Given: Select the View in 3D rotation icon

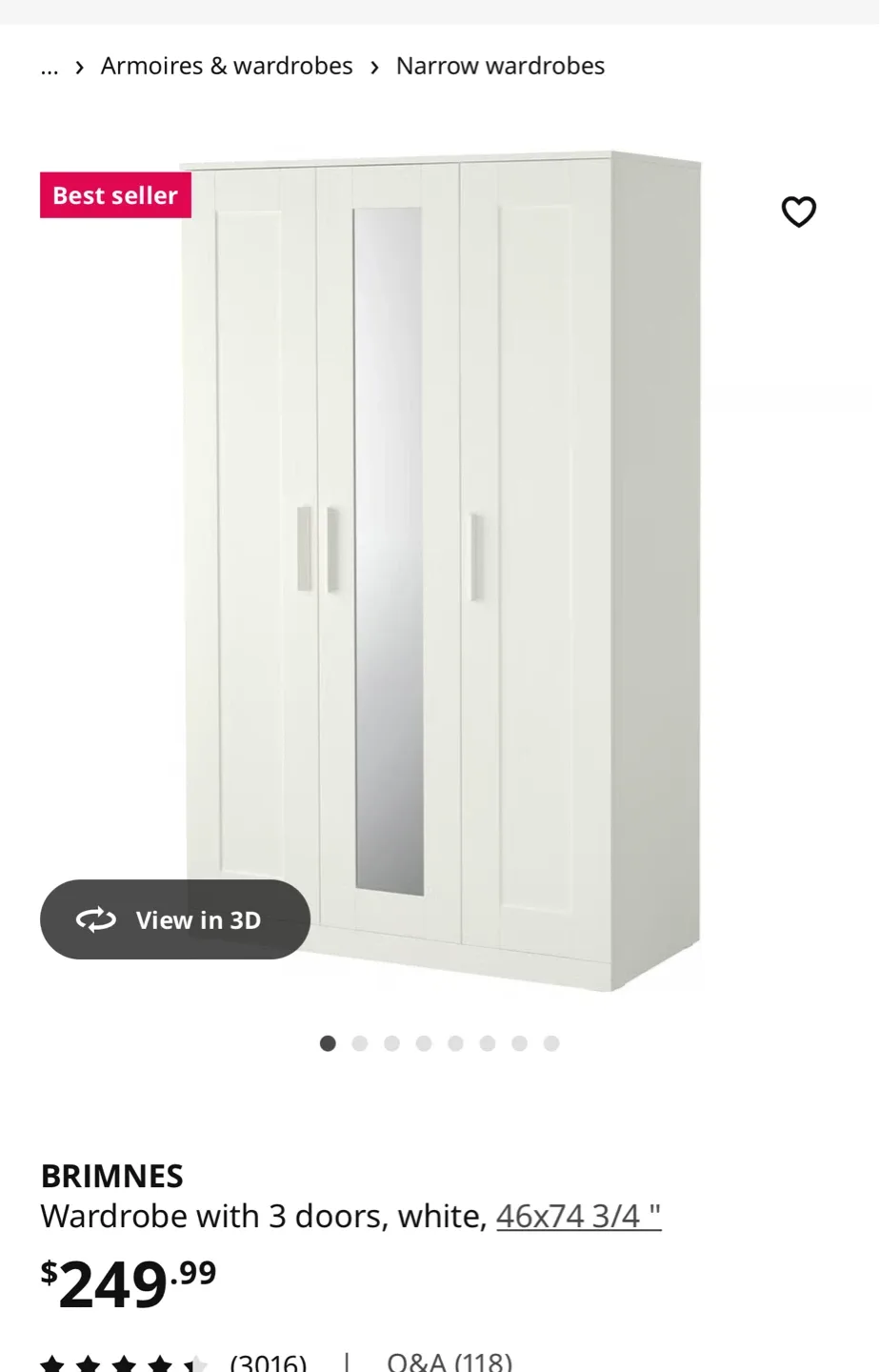Looking at the screenshot, I should (x=95, y=919).
